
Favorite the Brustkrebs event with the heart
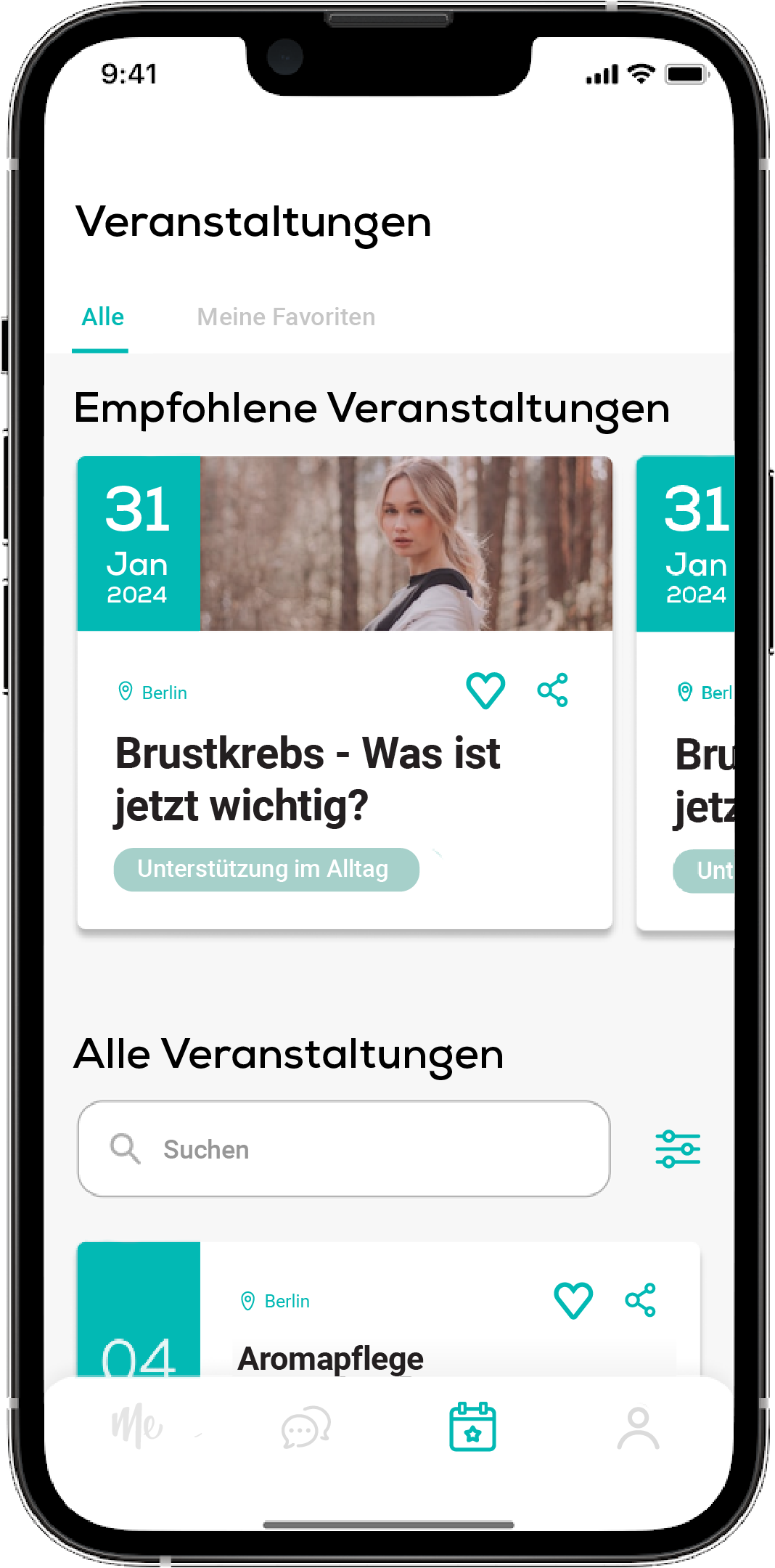coord(485,690)
